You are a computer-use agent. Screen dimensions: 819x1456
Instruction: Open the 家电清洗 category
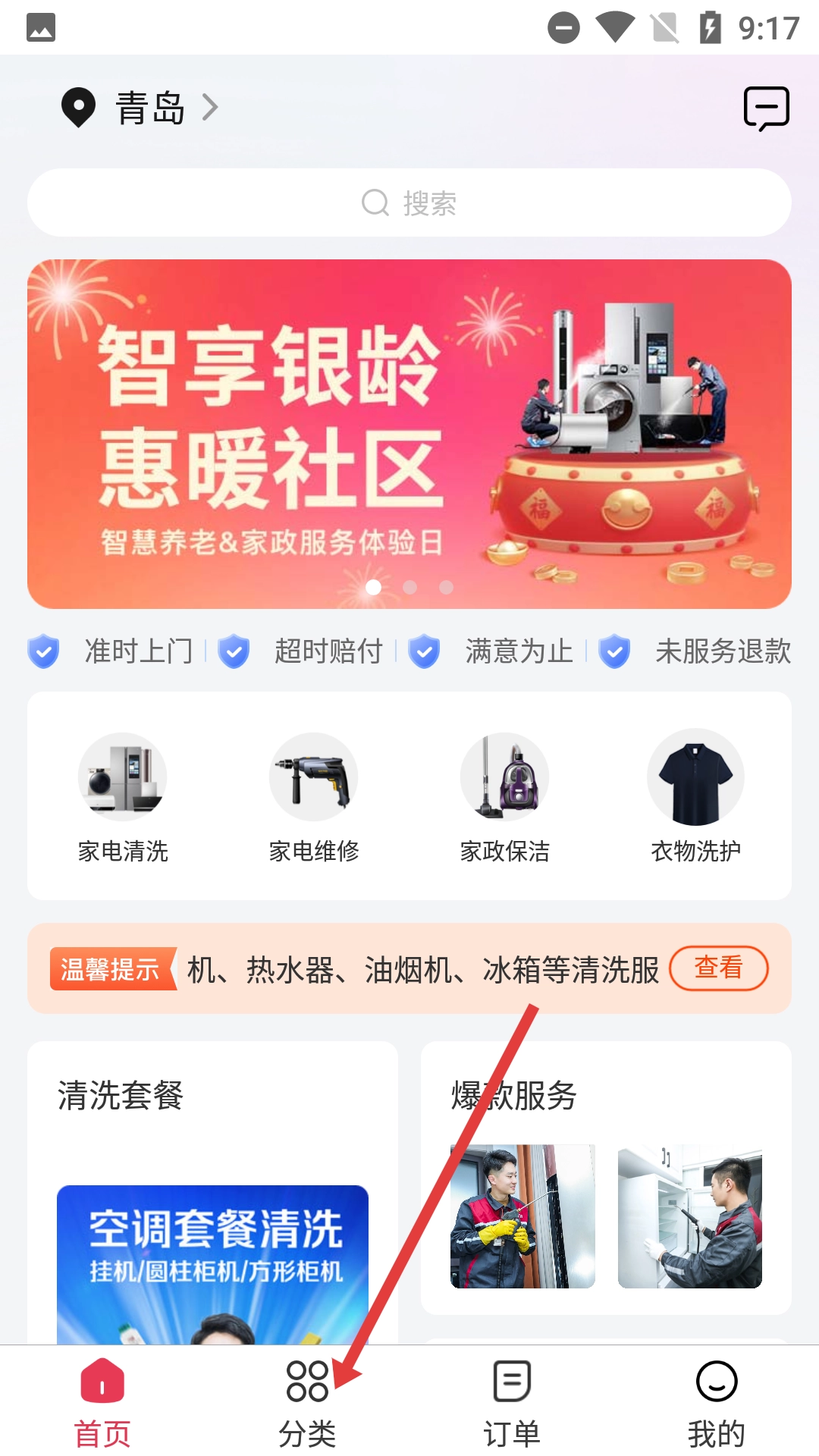(123, 798)
